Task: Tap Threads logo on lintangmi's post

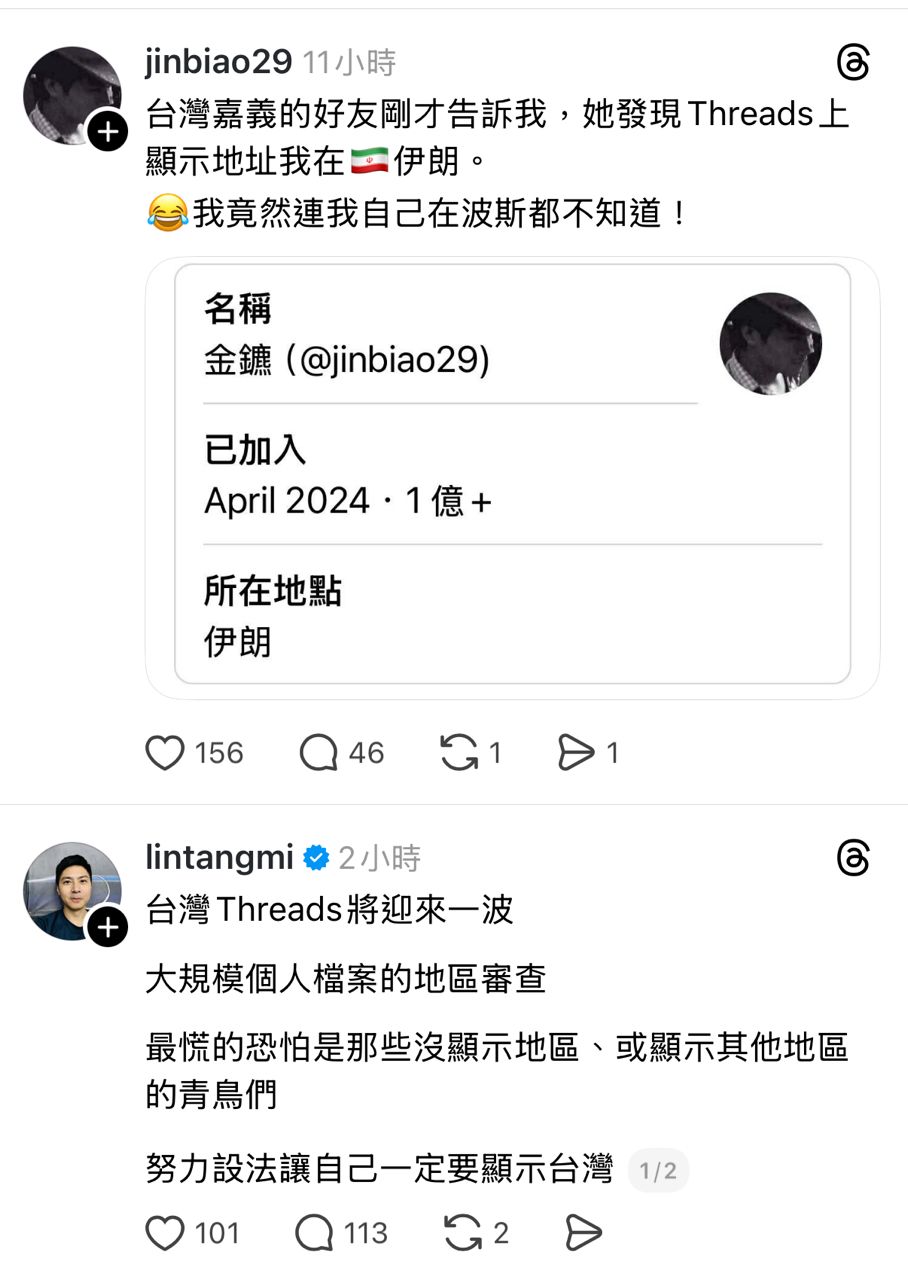Action: [853, 859]
